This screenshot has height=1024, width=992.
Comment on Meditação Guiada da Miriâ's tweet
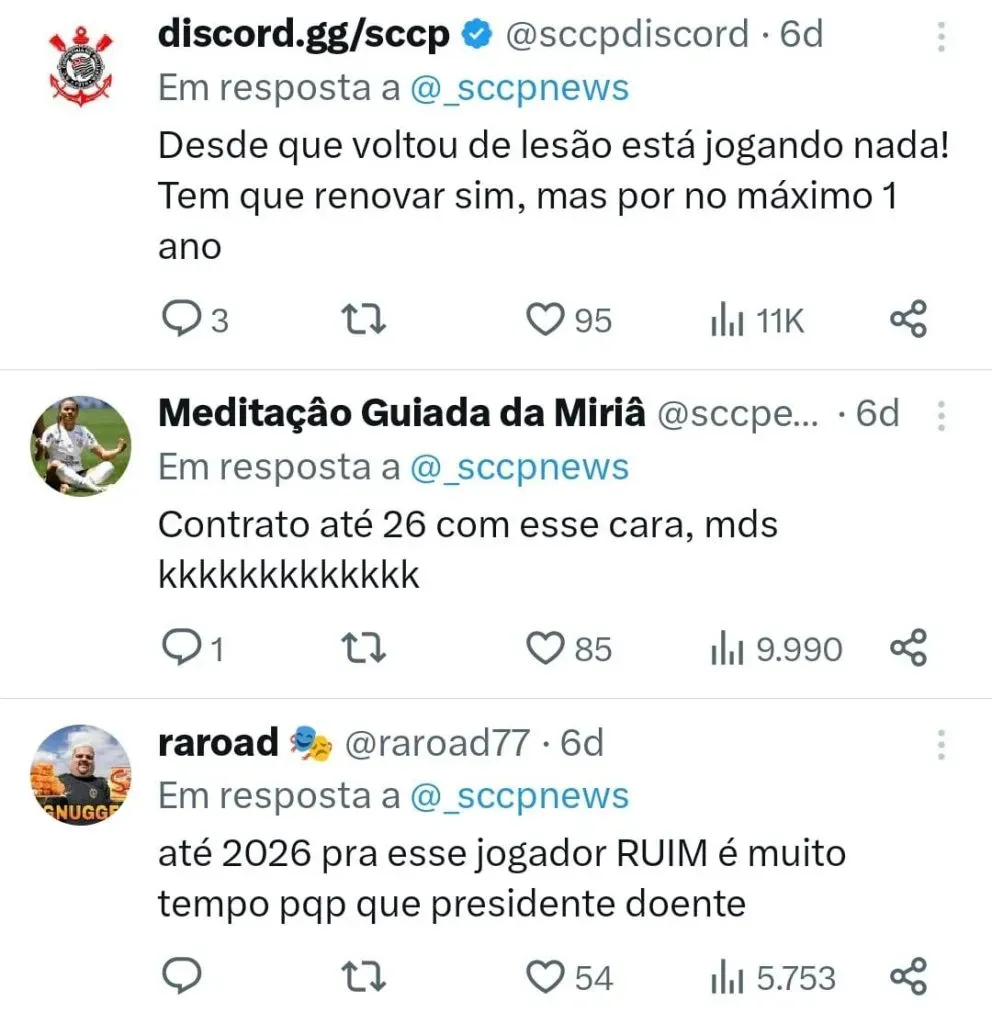tap(181, 649)
